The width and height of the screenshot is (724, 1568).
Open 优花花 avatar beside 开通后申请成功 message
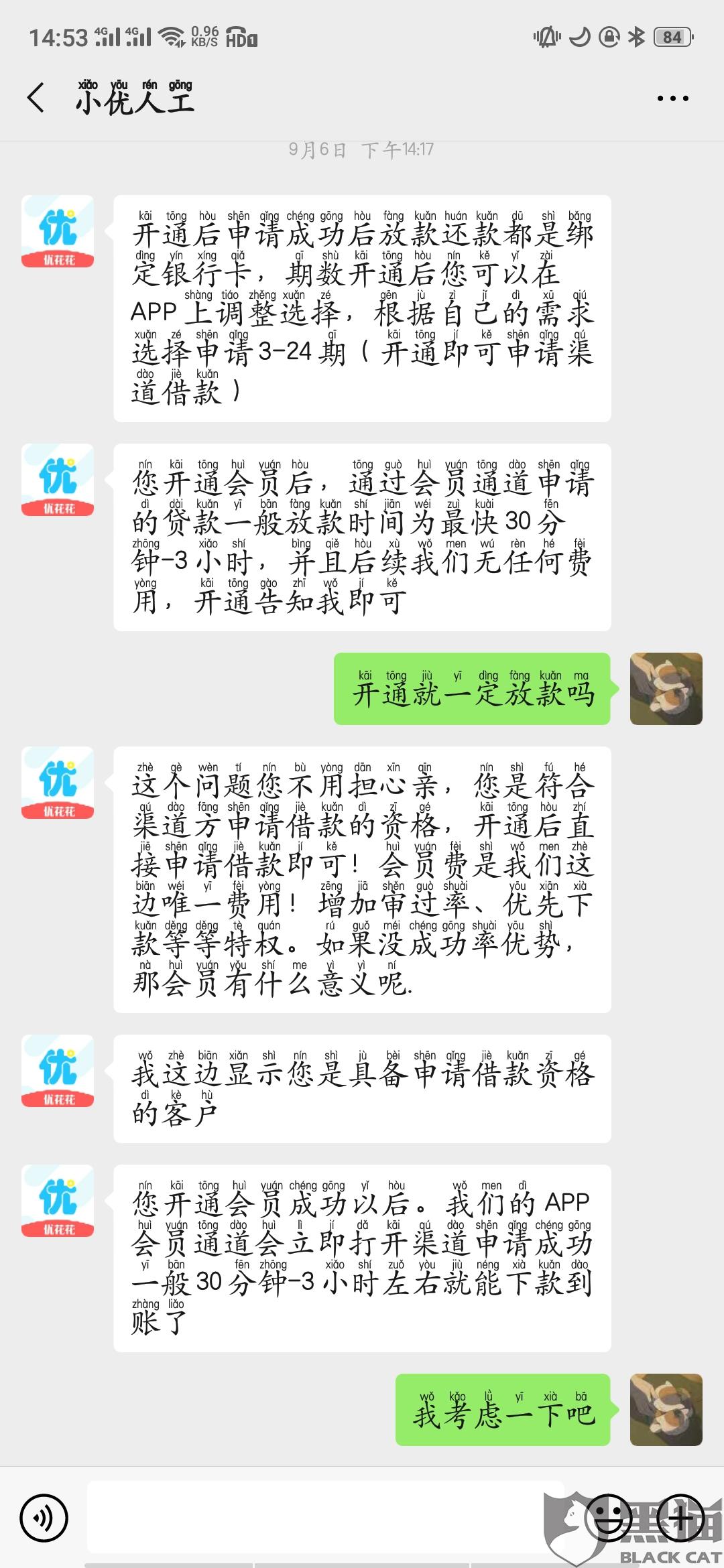coord(58,231)
